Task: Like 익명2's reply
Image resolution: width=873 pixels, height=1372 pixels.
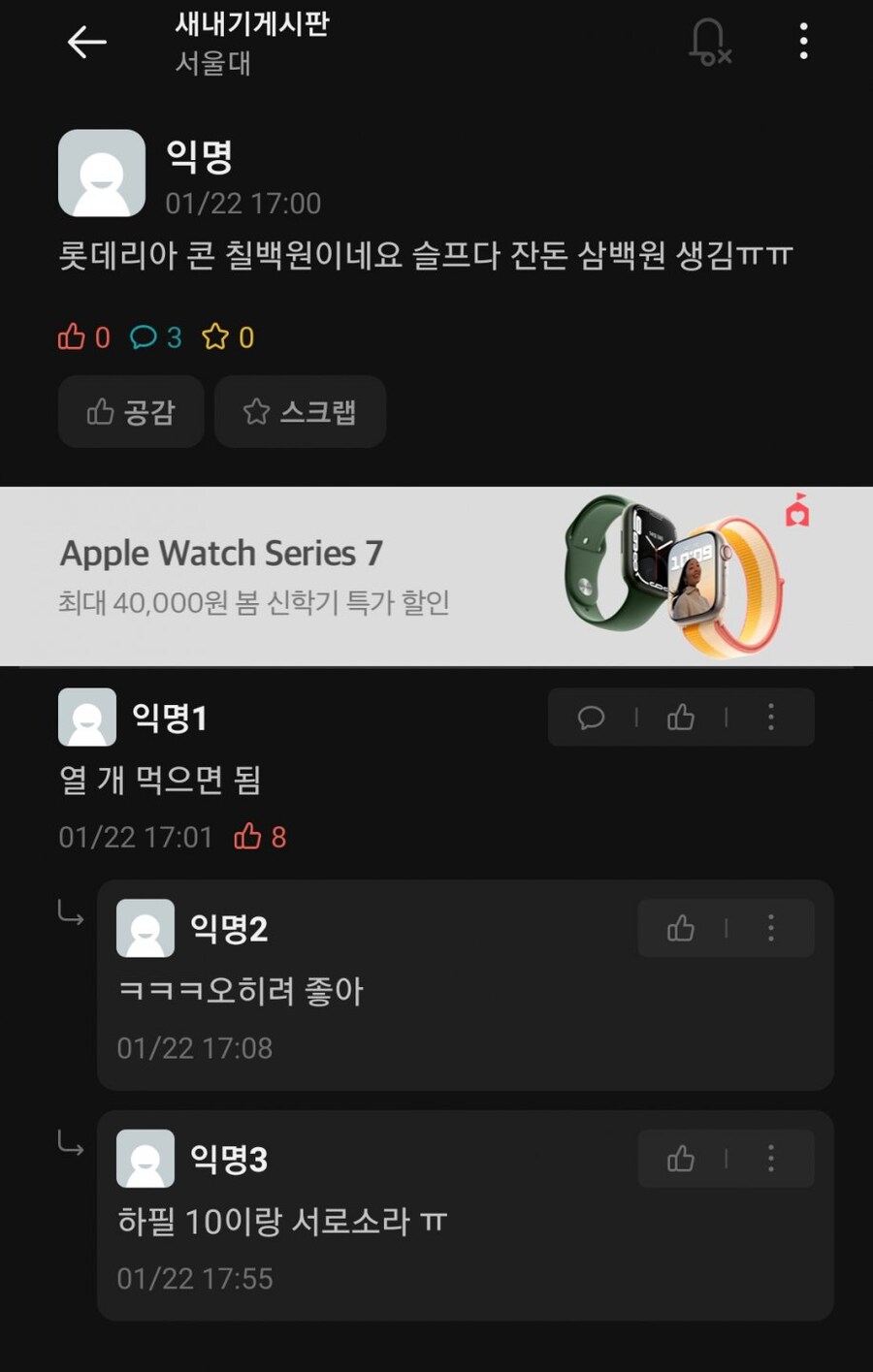Action: pos(681,929)
